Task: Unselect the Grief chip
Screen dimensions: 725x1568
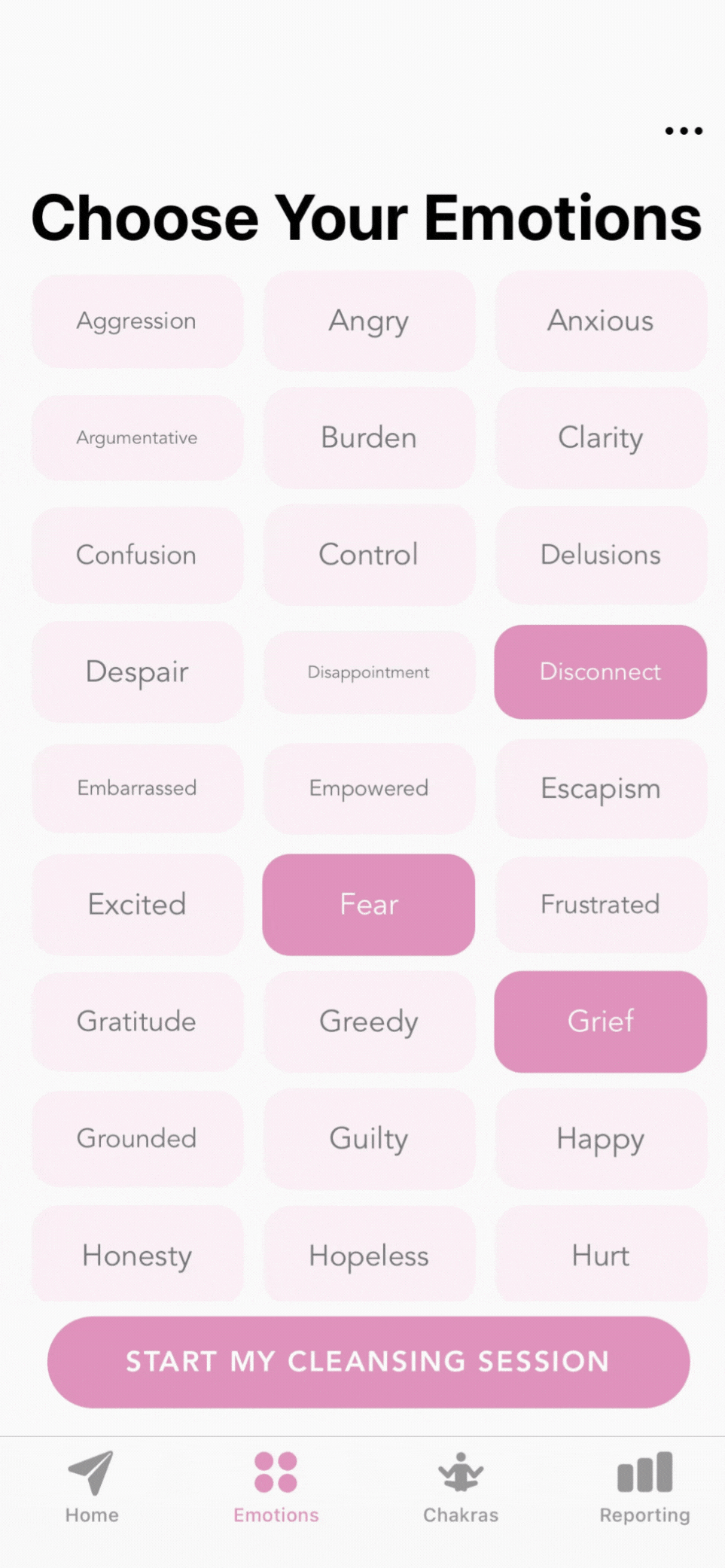Action: [x=600, y=1021]
